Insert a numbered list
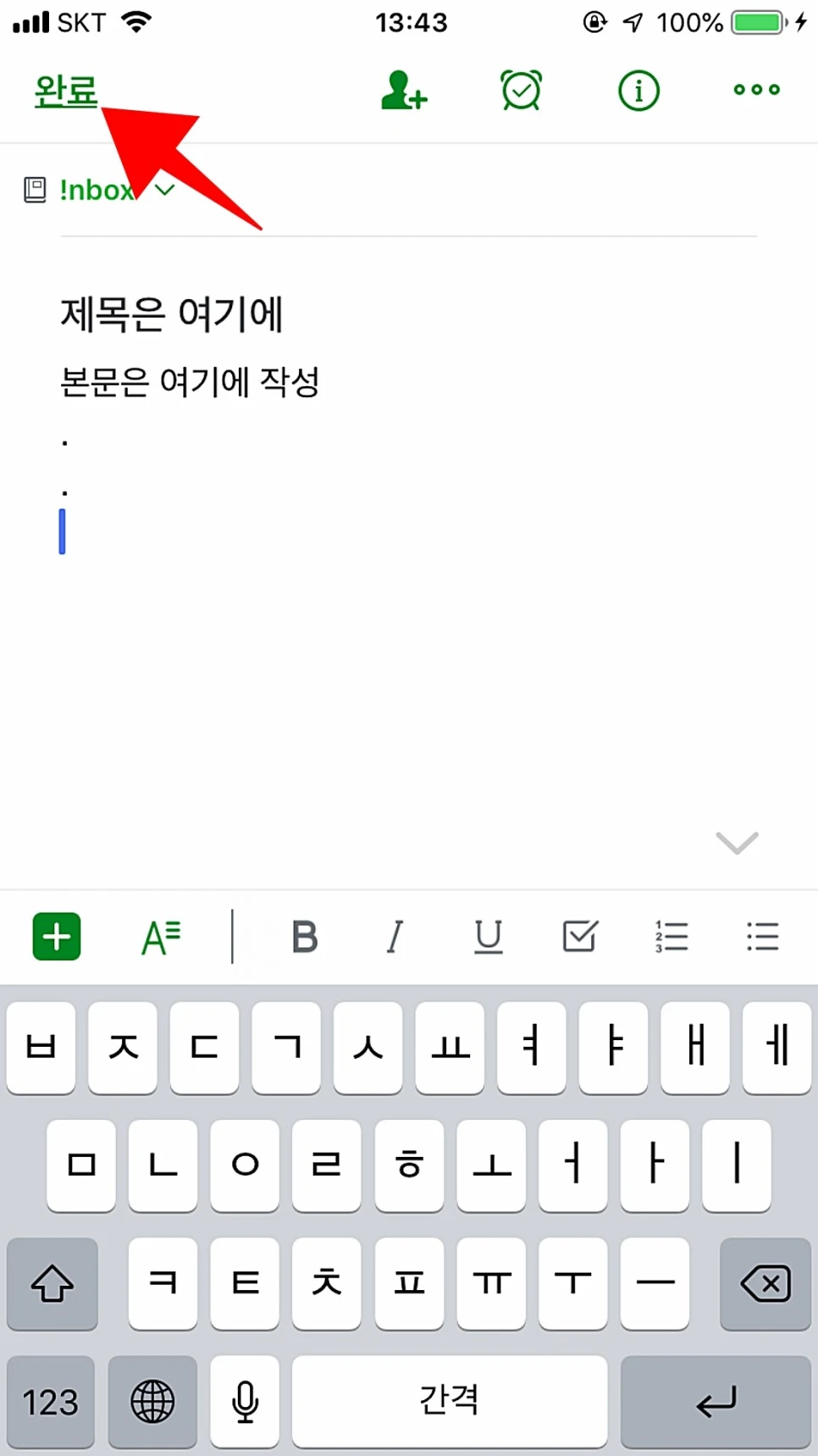 point(672,936)
